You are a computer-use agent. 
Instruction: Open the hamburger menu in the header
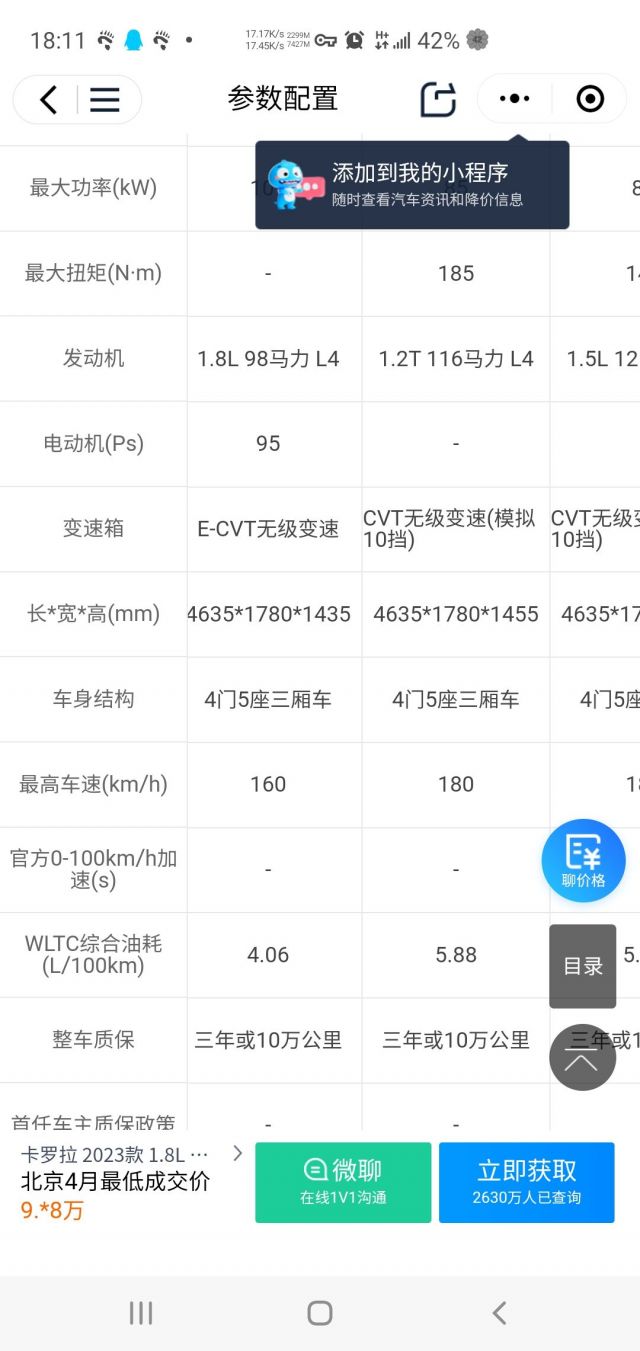pyautogui.click(x=105, y=99)
